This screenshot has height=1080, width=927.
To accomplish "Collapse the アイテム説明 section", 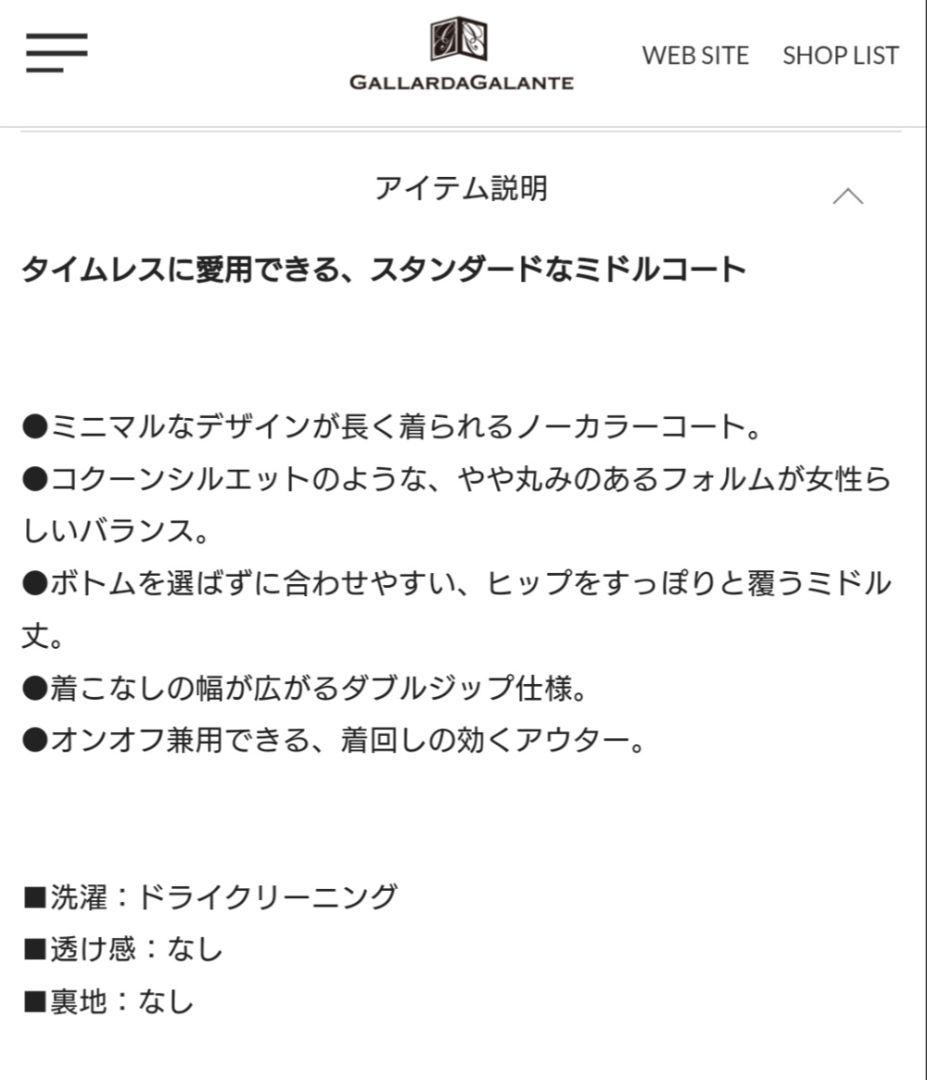I will point(847,195).
